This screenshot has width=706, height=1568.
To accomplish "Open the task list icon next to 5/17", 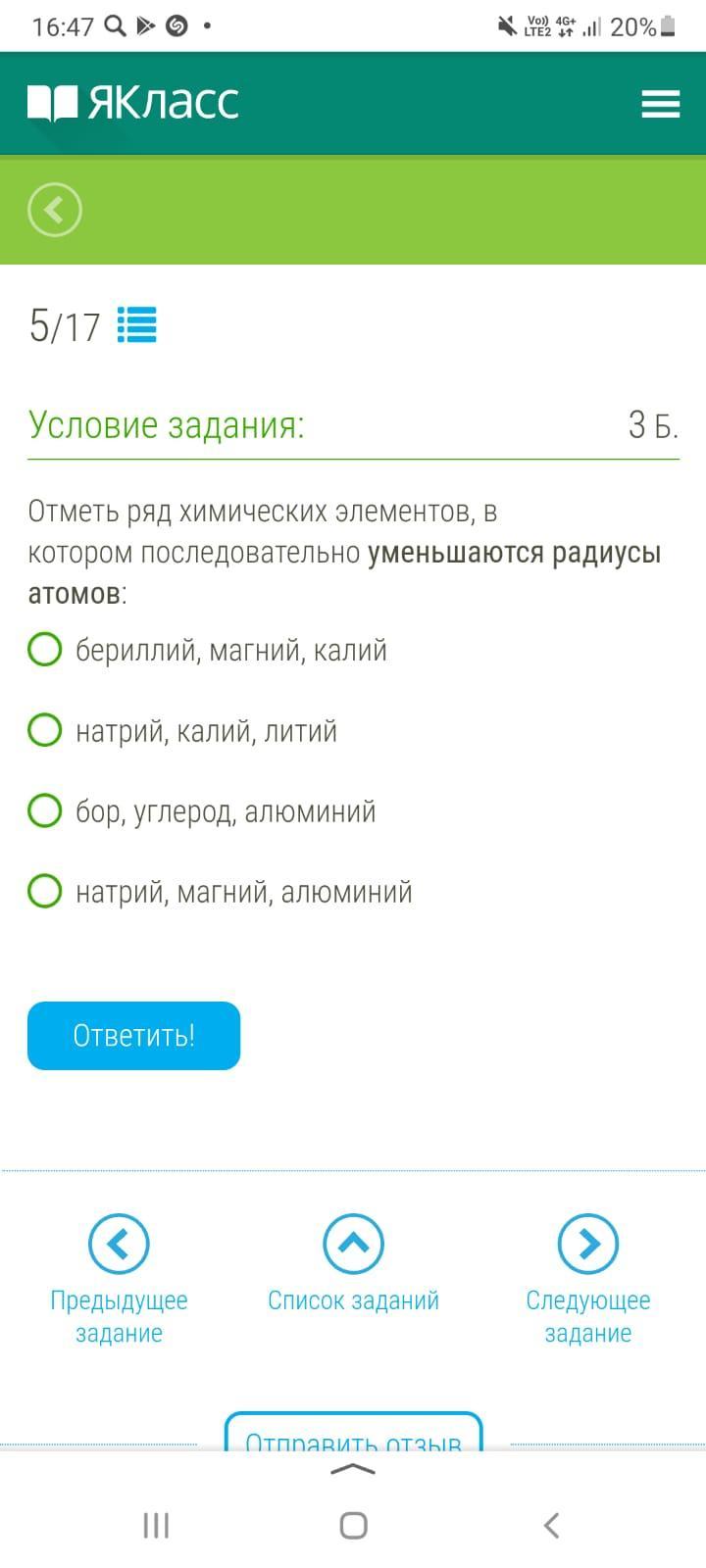I will [136, 325].
